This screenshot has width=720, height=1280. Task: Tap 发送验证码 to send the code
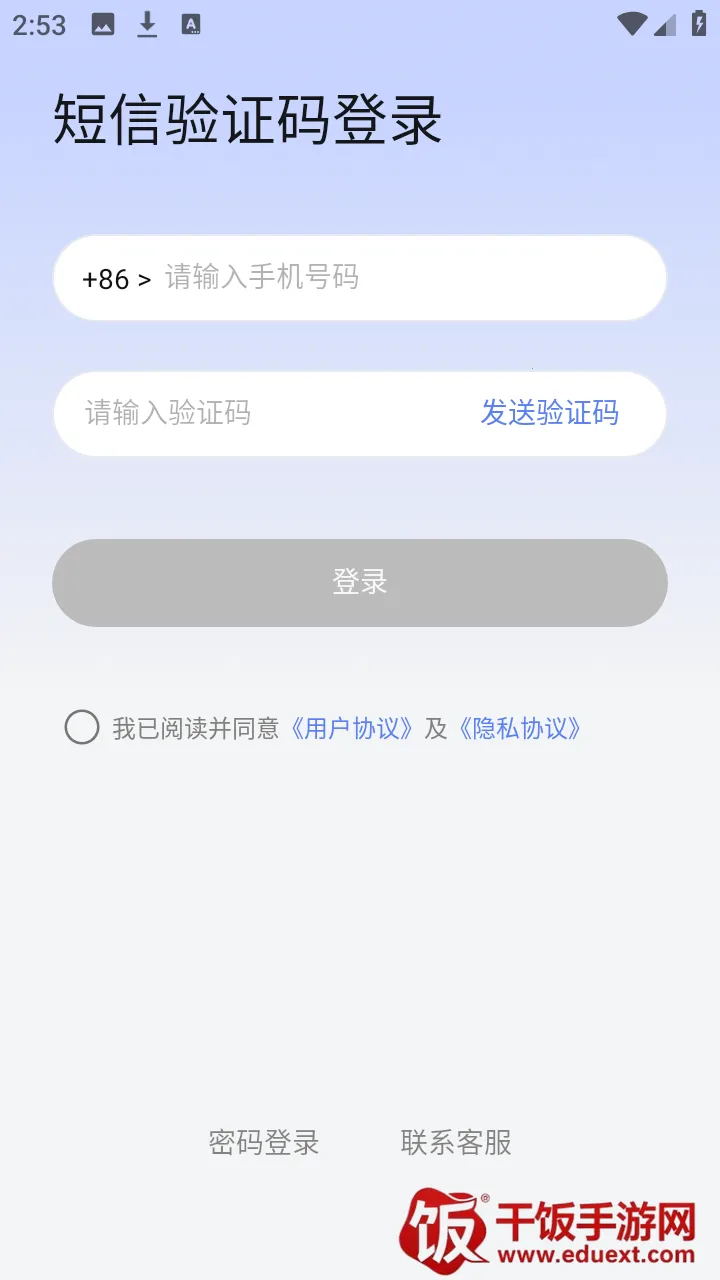point(549,413)
